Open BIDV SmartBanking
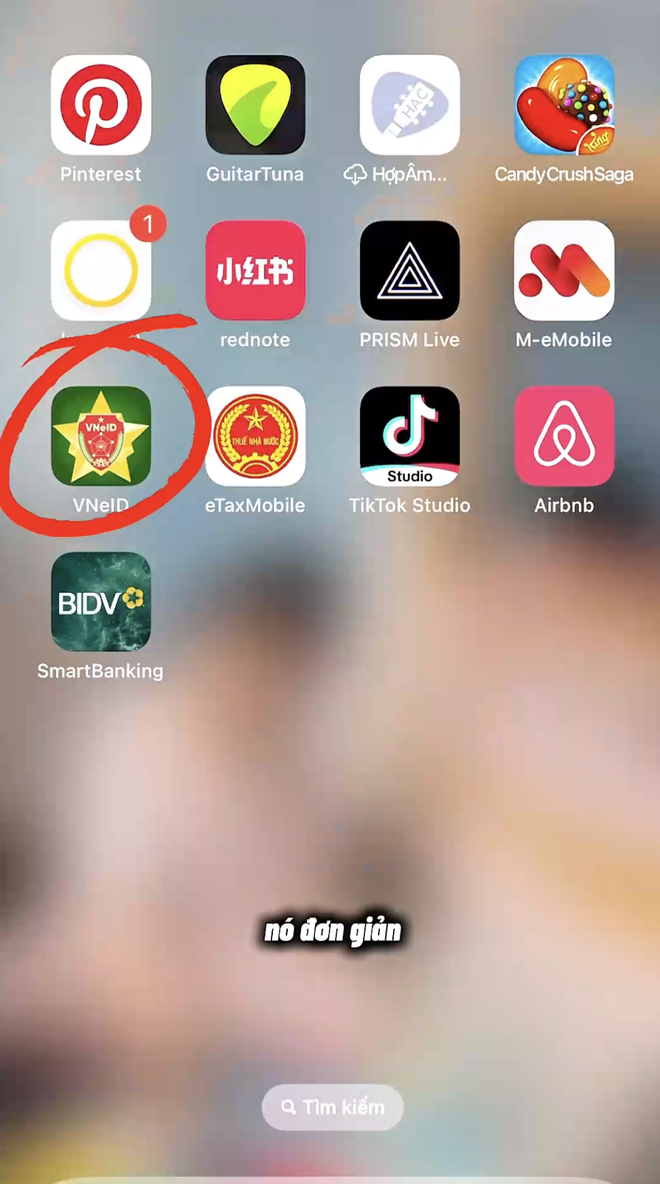660x1184 pixels. pyautogui.click(x=101, y=602)
